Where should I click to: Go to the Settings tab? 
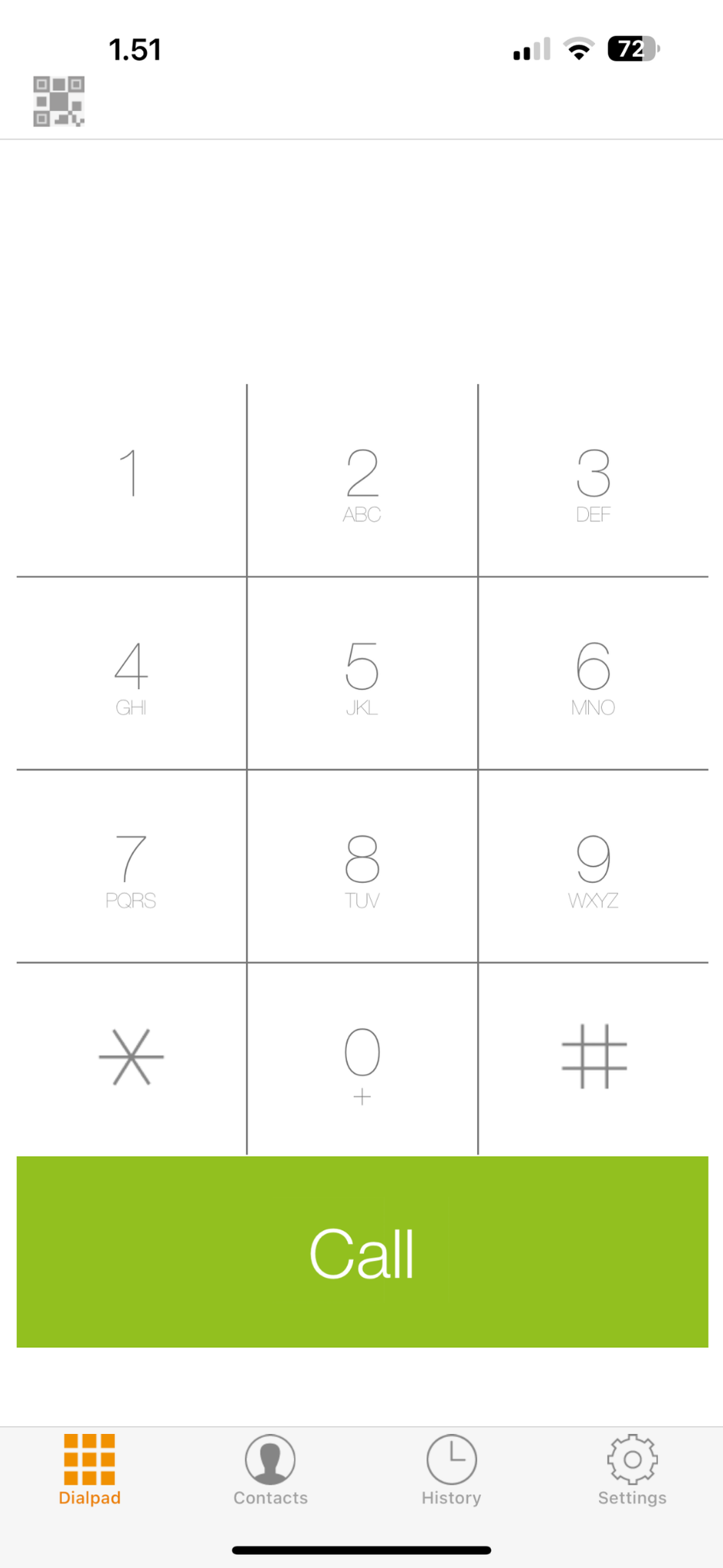pos(632,1470)
